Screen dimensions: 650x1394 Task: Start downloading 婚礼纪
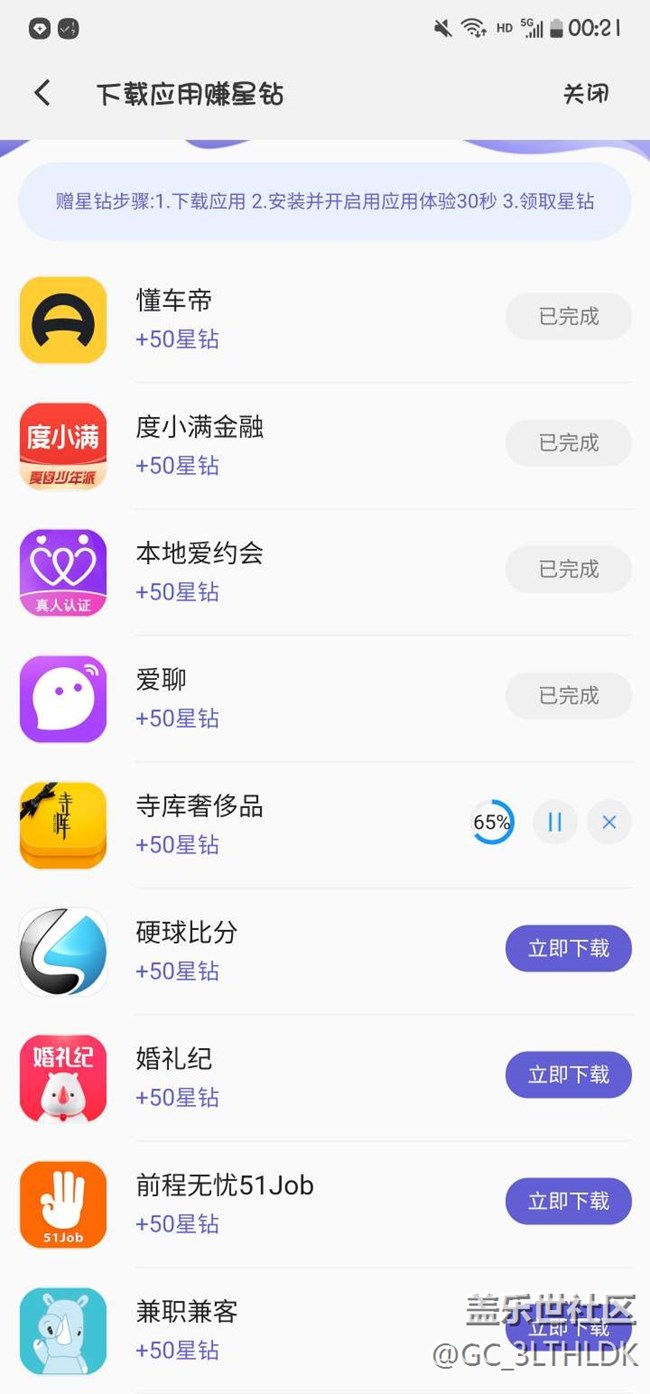[x=568, y=1075]
